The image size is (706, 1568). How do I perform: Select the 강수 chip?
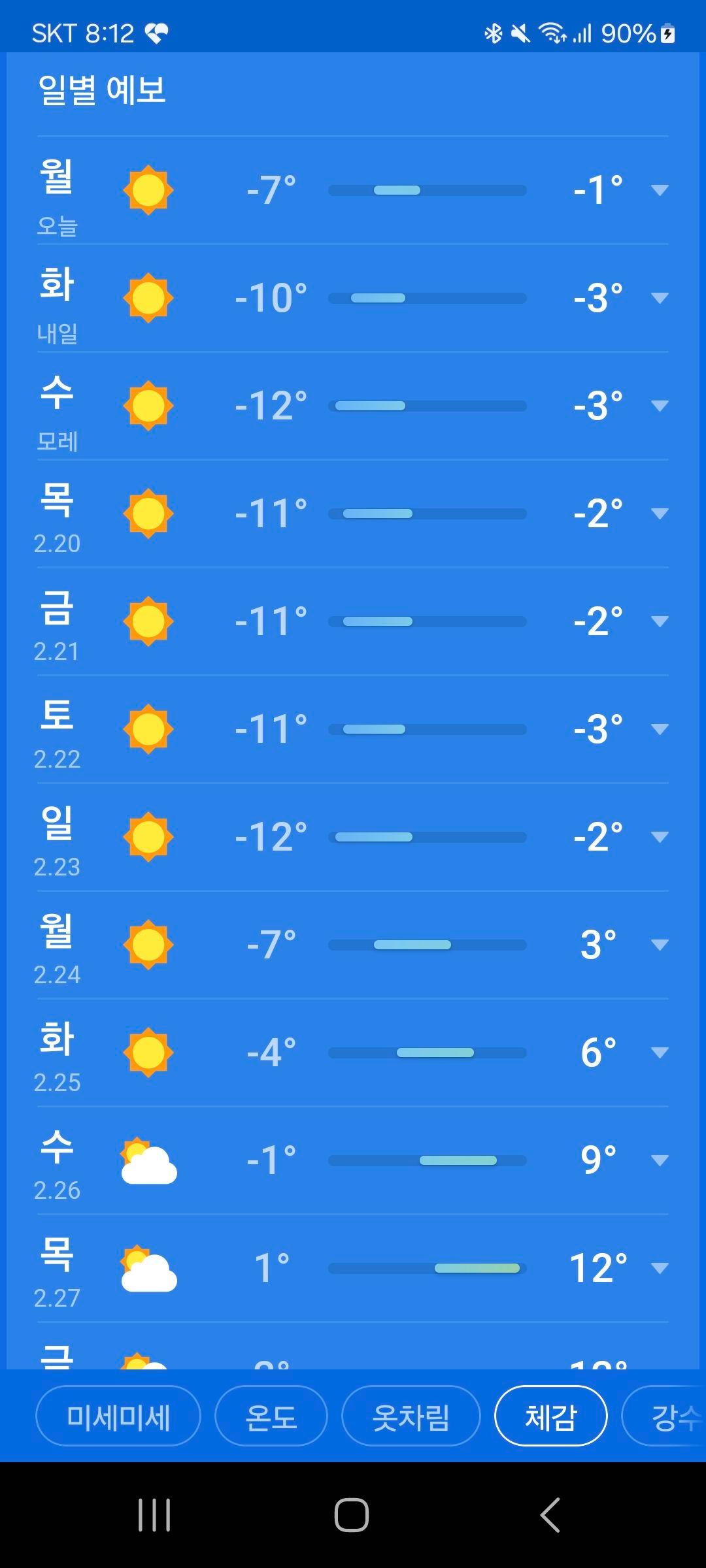pyautogui.click(x=664, y=1416)
